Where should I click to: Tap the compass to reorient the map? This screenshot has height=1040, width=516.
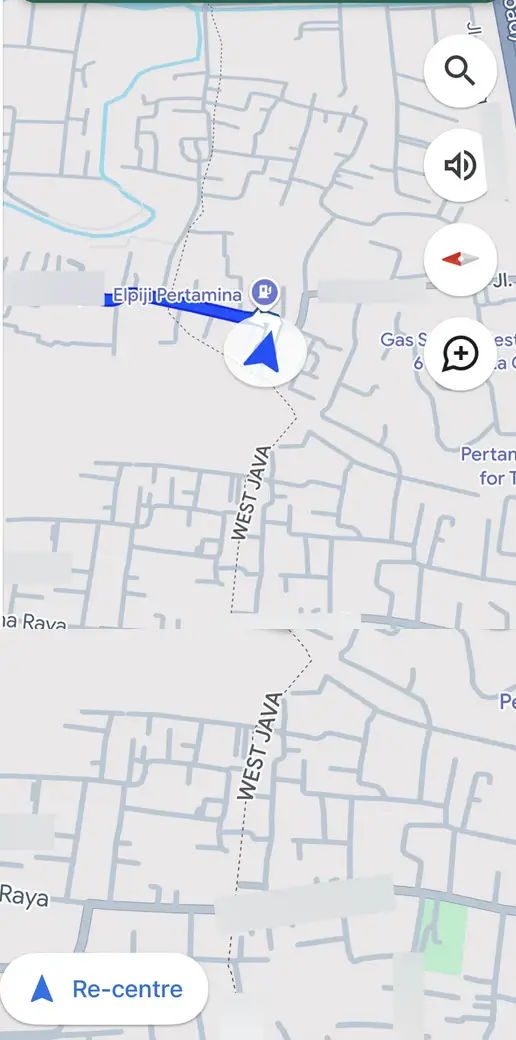pos(460,259)
